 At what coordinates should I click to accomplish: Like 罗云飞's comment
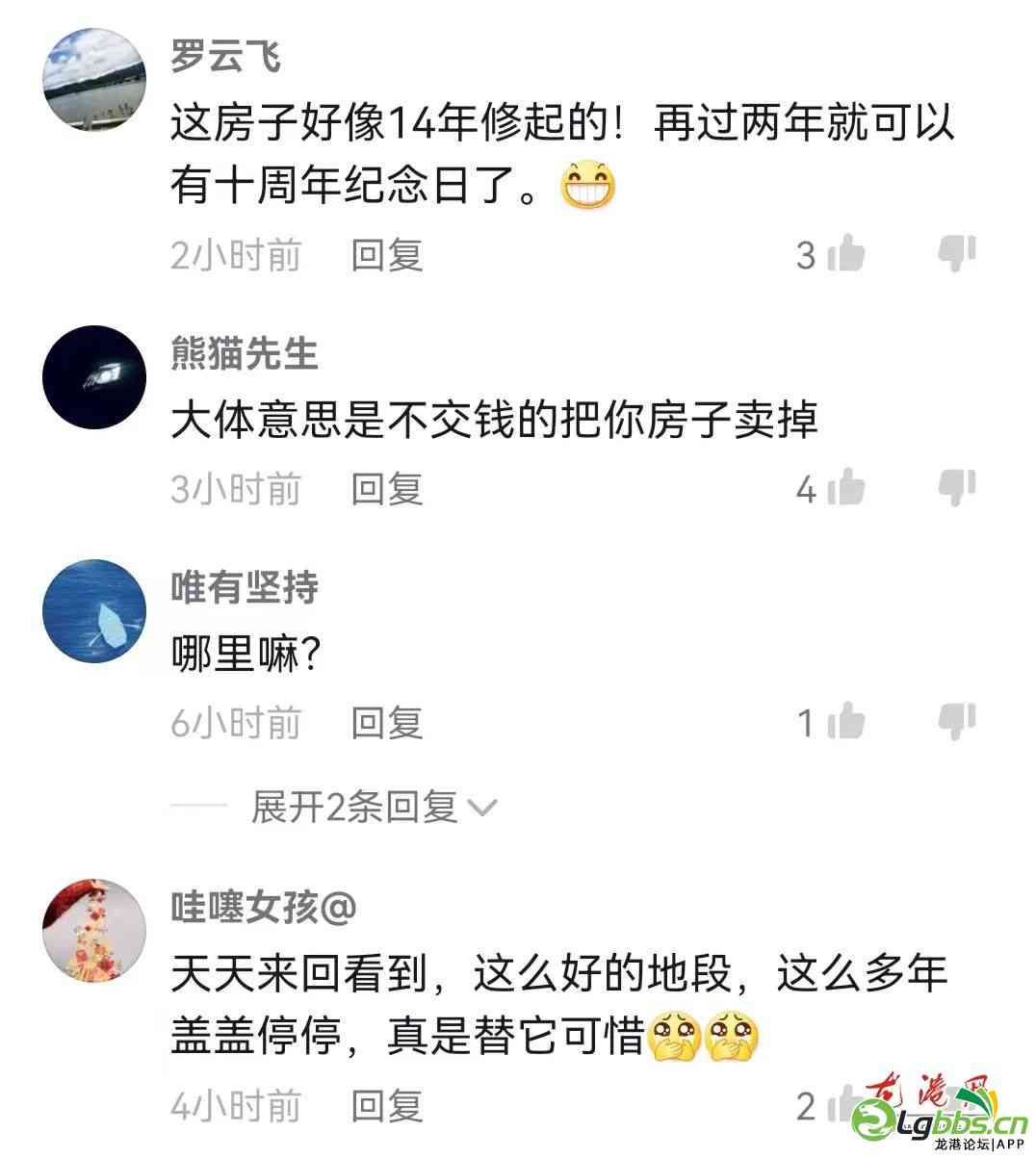pos(846,254)
